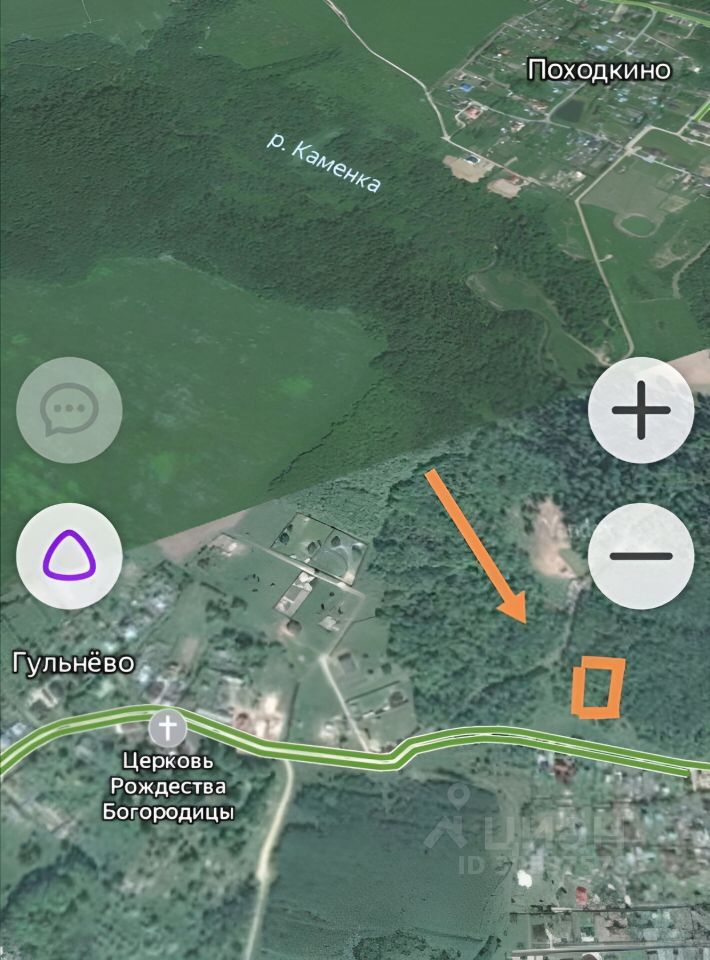This screenshot has width=710, height=960.
Task: Zoom out of the map
Action: tap(640, 556)
